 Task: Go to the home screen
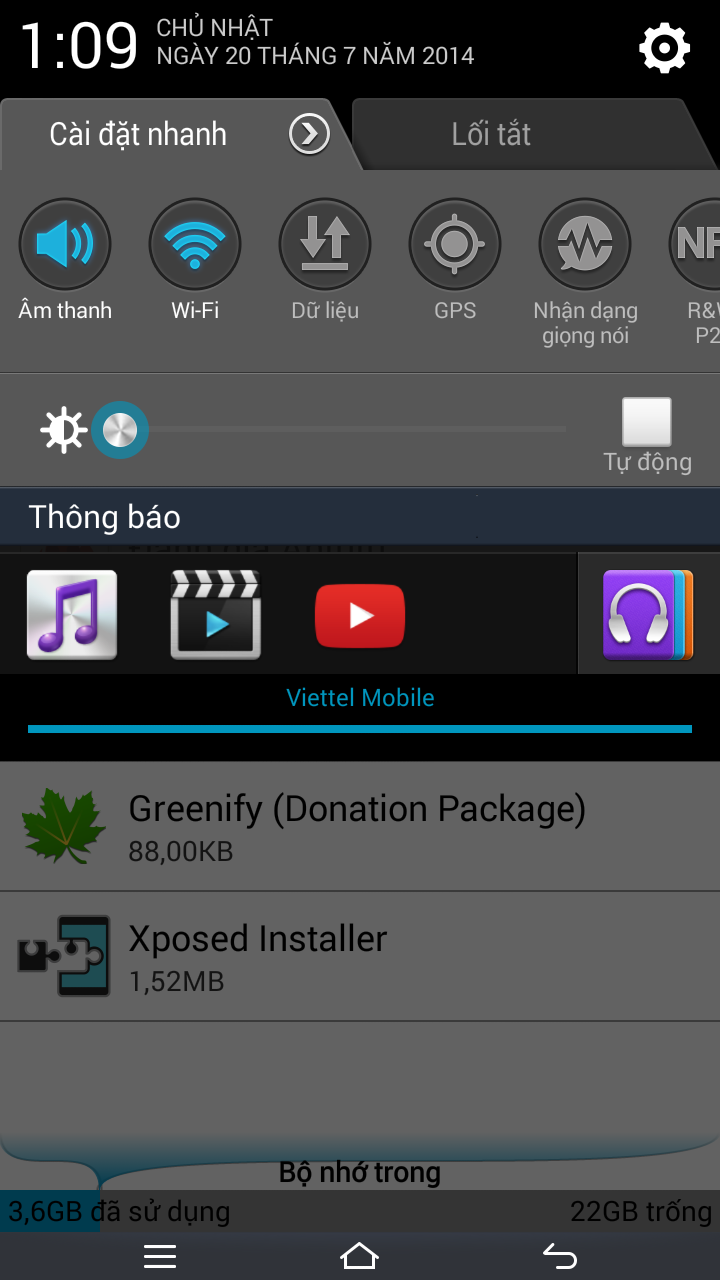coord(360,1256)
